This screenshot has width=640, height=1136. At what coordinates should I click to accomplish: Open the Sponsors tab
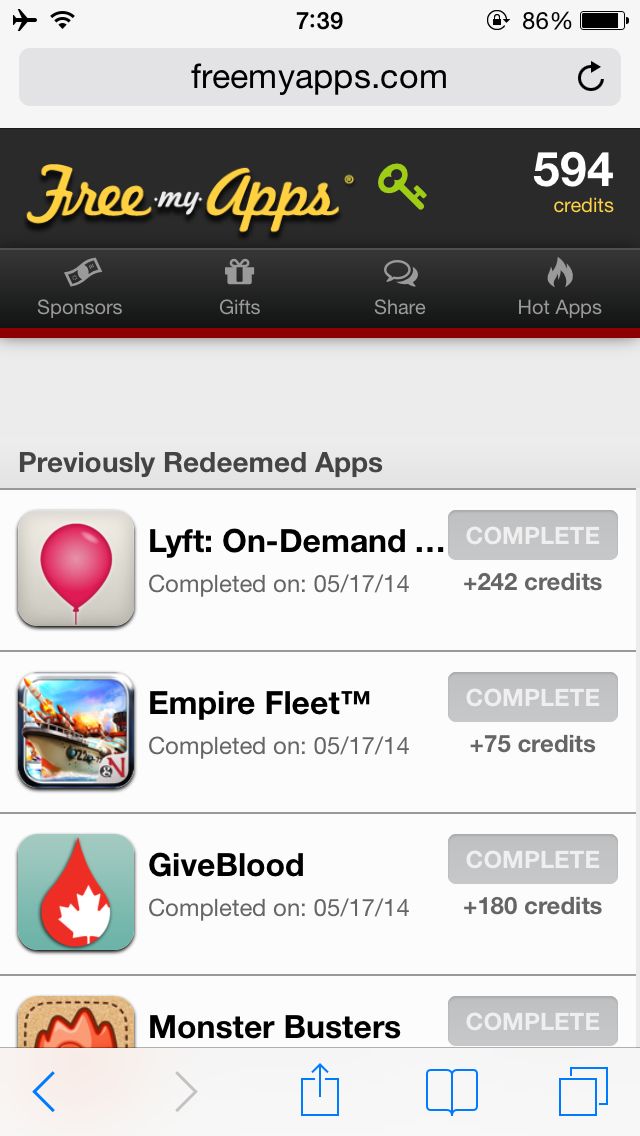tap(80, 289)
